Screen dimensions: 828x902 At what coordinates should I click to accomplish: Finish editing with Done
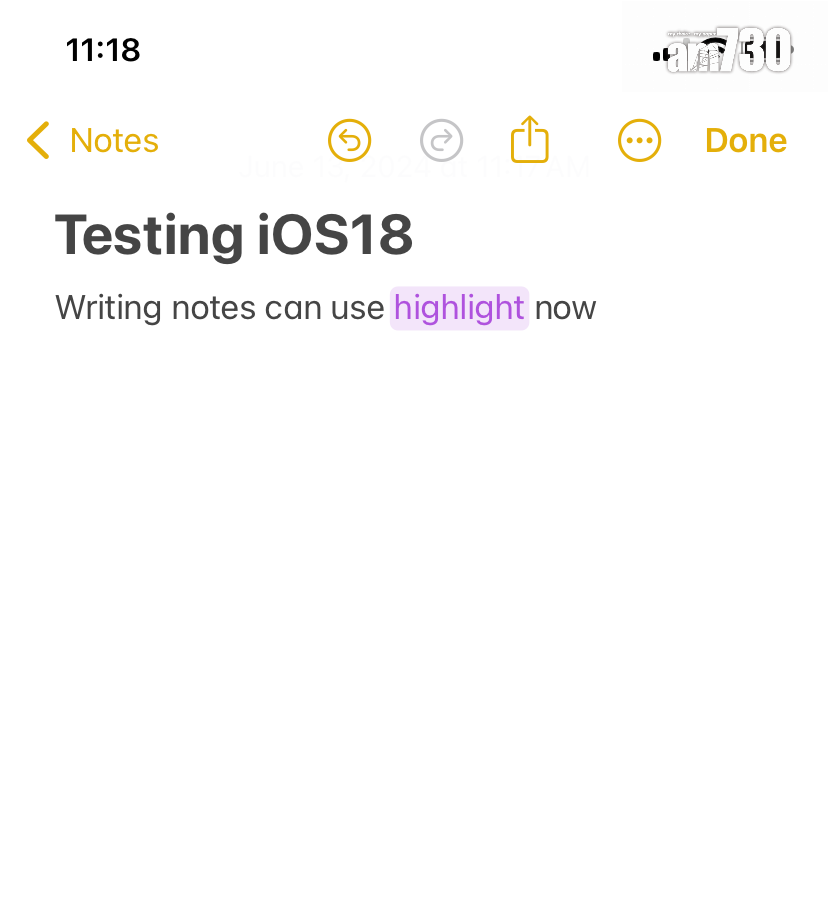(746, 141)
